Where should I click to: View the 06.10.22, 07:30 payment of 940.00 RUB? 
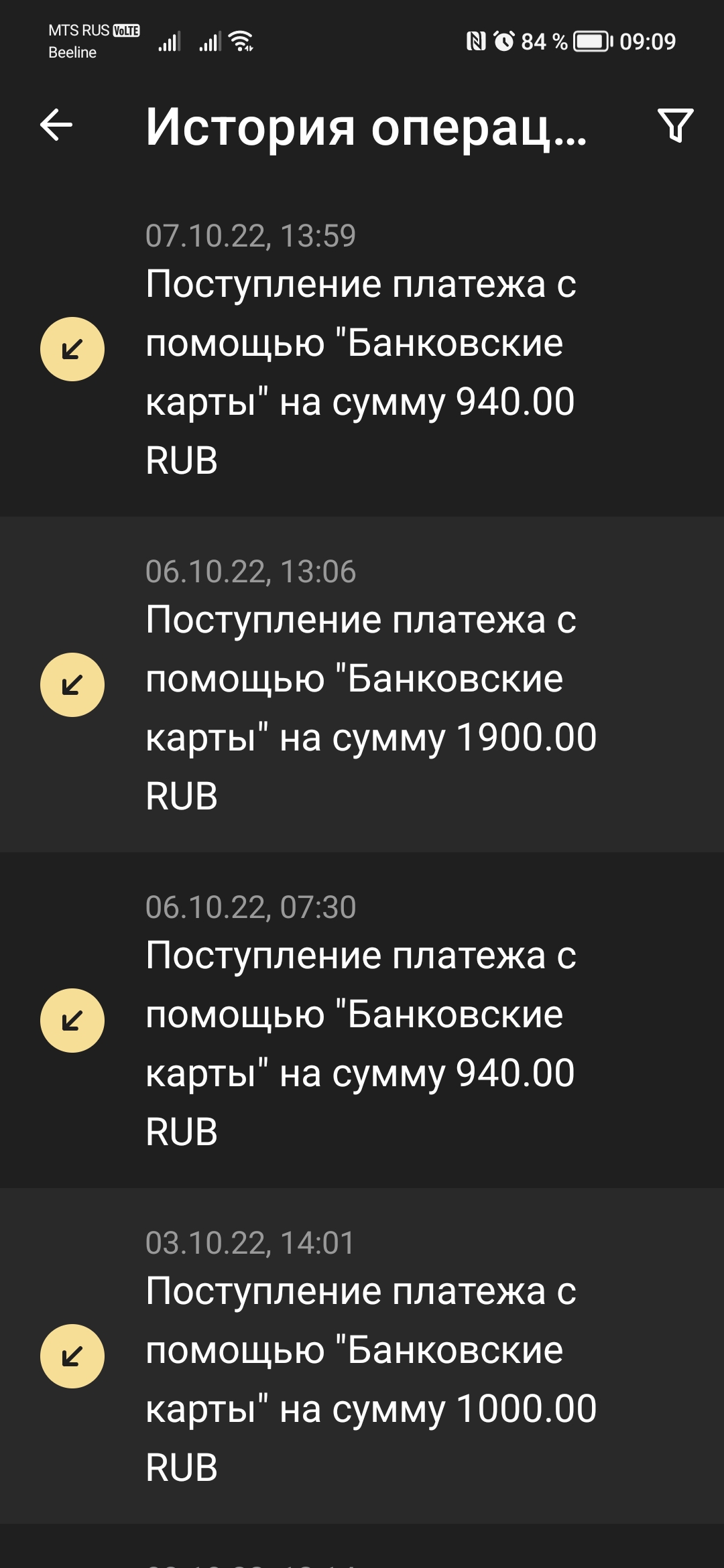(362, 1020)
